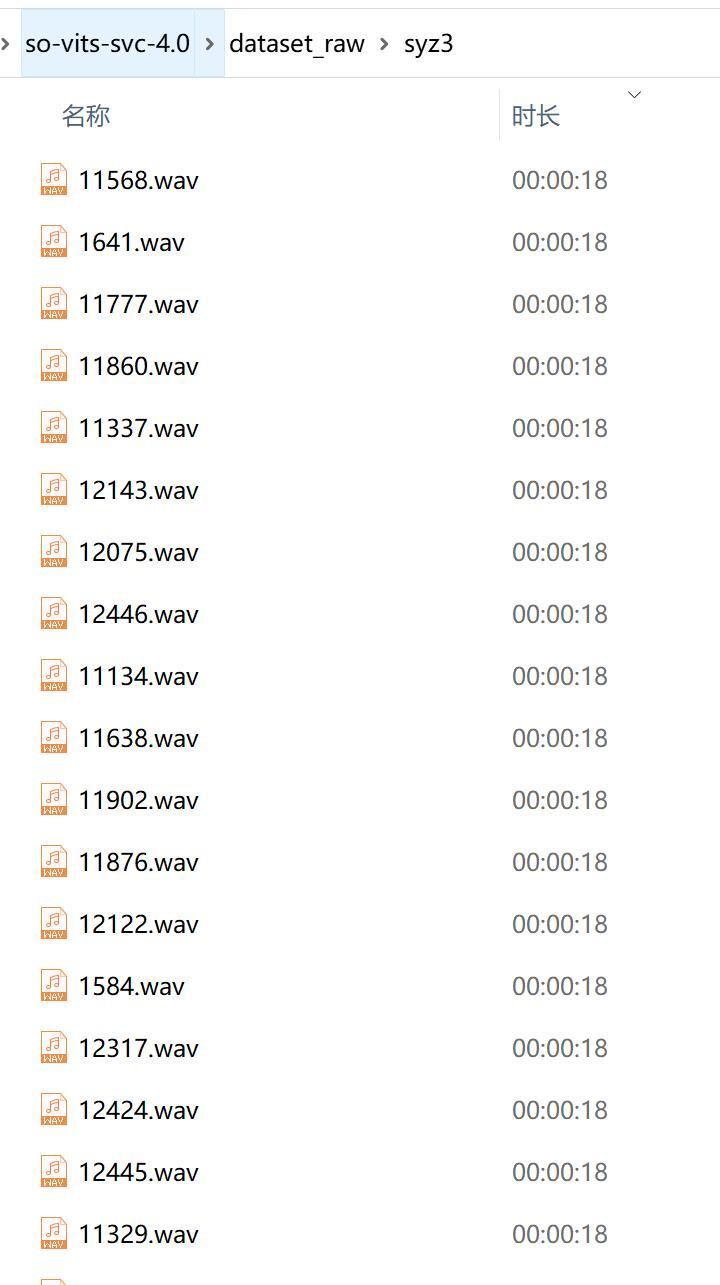The height and width of the screenshot is (1285, 720).
Task: Go to the so-vits-svc-4.0 folder in breadcrumb
Action: click(x=107, y=44)
